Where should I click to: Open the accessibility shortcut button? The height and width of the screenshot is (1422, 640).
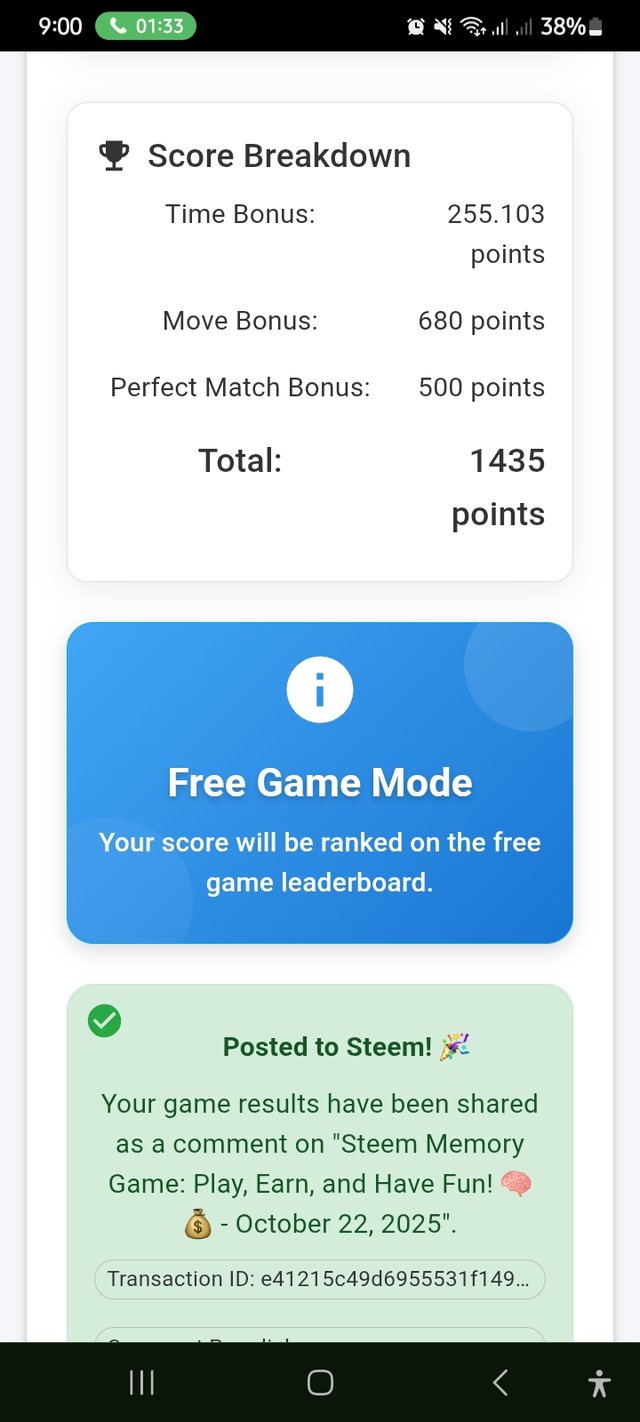599,1383
